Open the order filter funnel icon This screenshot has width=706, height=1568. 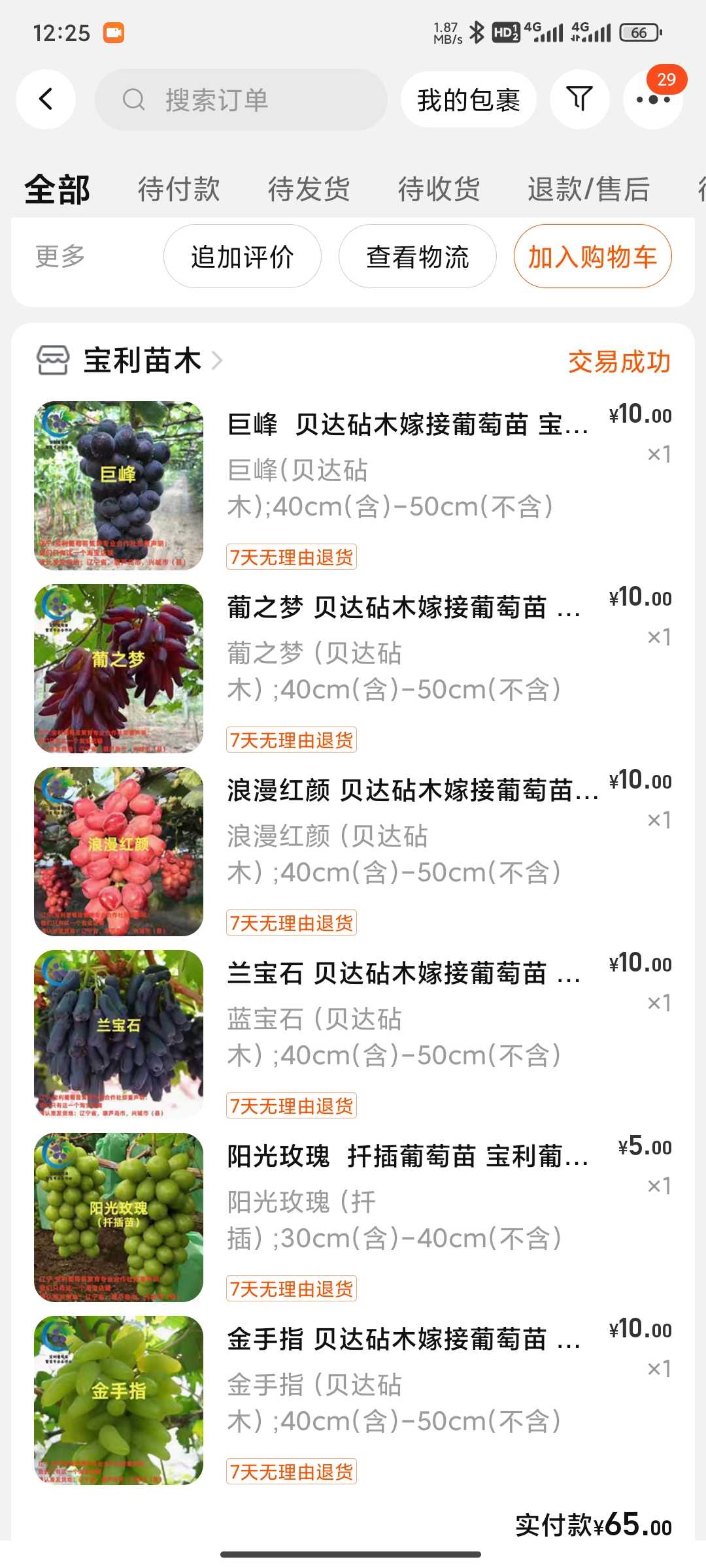coord(580,99)
